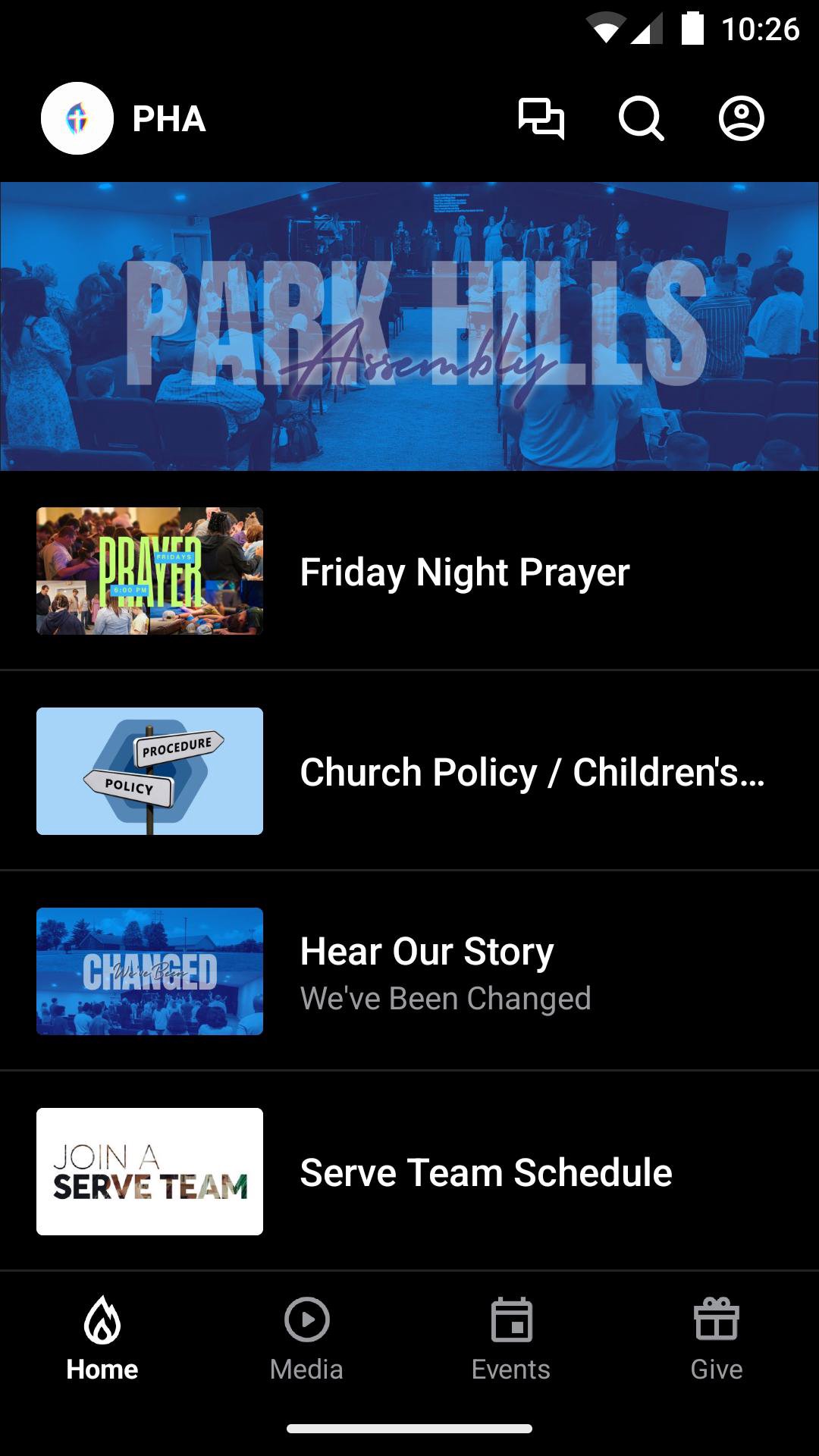819x1456 pixels.
Task: Select the Home tab
Action: click(x=102, y=1339)
